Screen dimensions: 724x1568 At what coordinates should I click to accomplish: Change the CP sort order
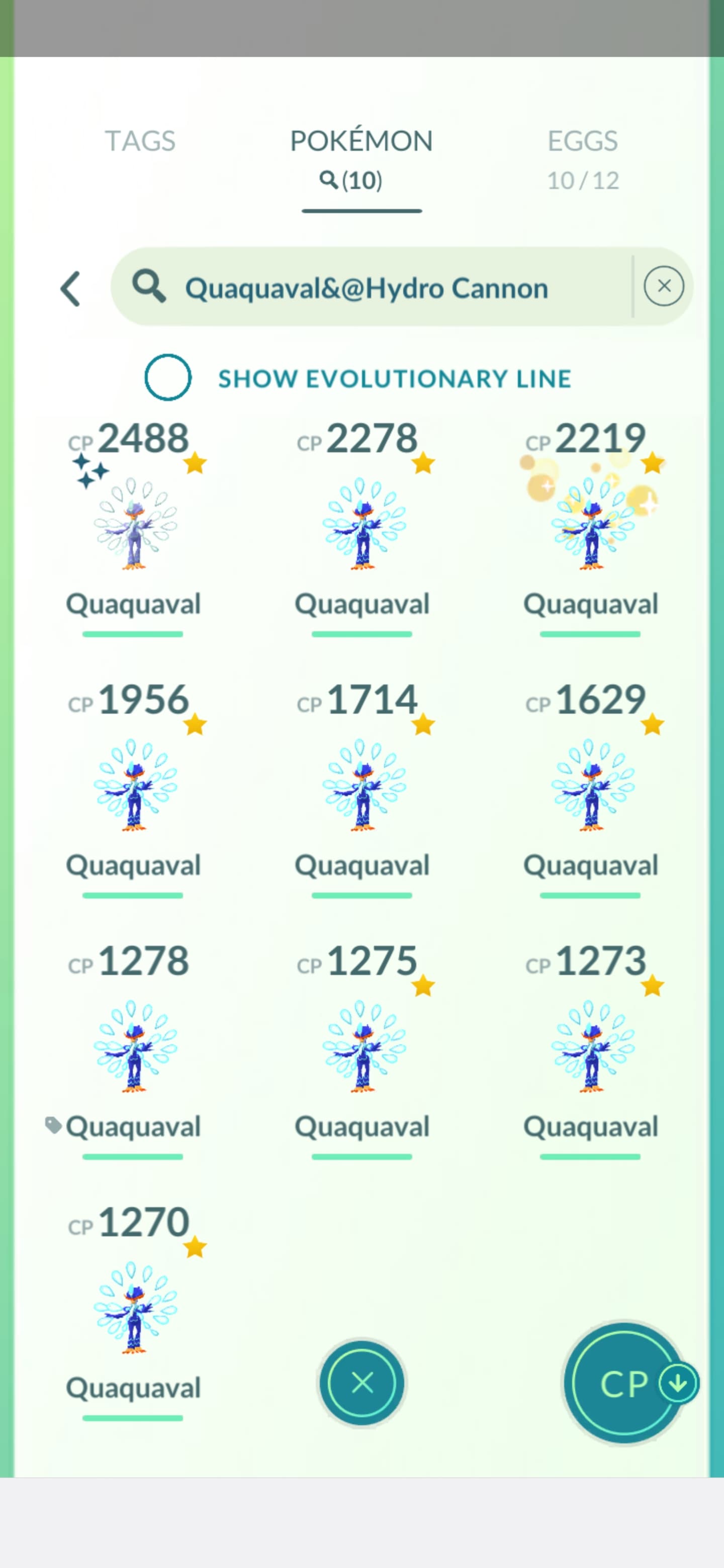(x=627, y=1383)
